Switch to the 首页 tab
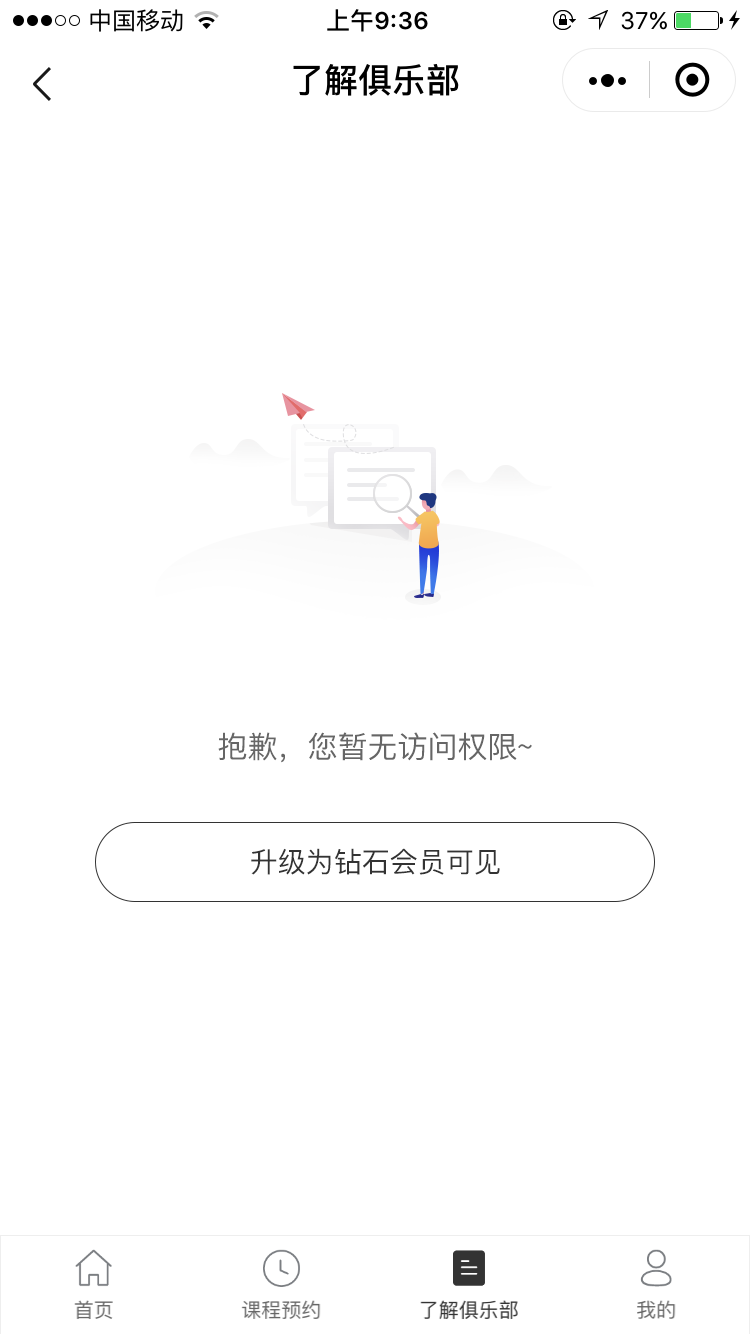This screenshot has width=750, height=1334. point(94,1284)
